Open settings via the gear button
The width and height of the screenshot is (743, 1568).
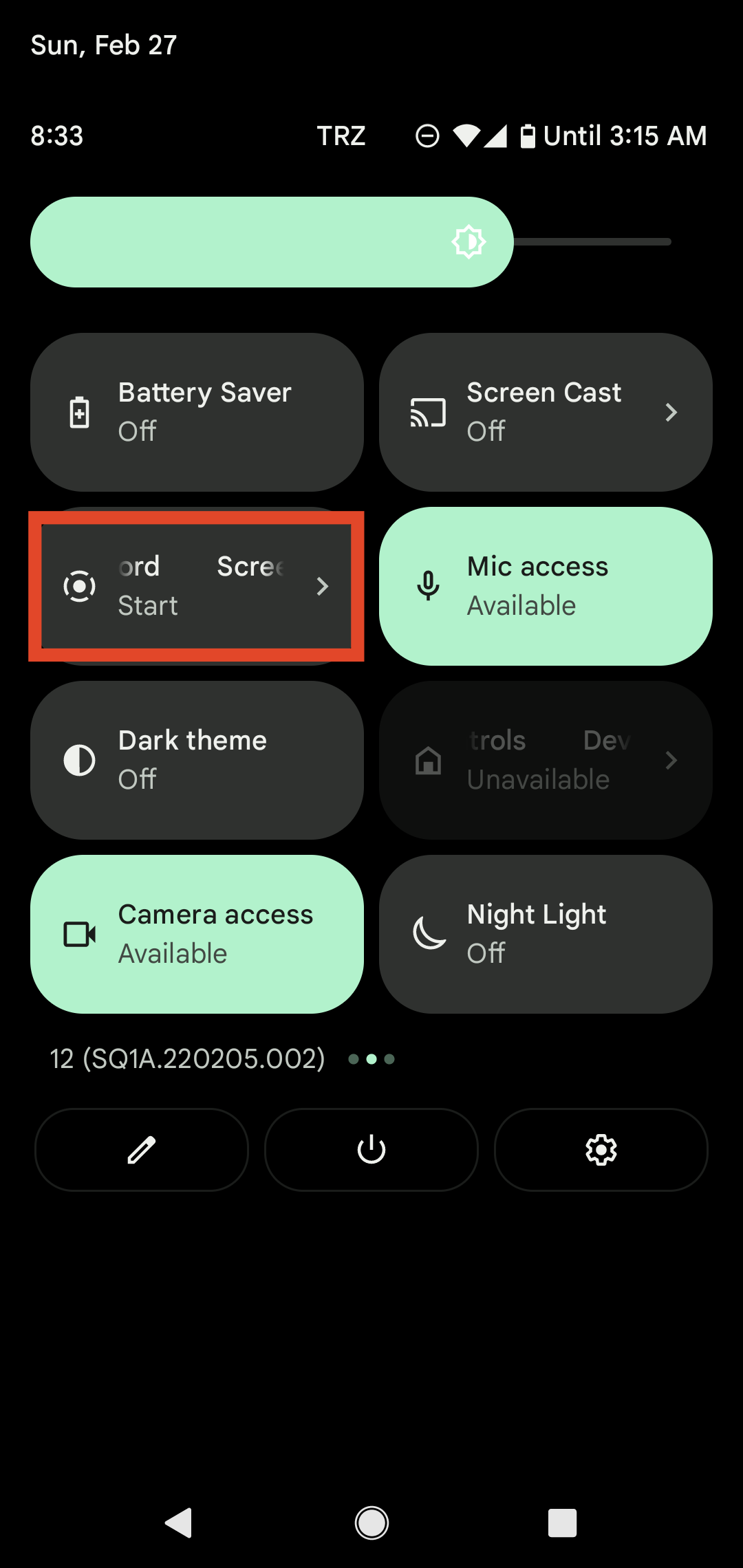[x=601, y=1149]
